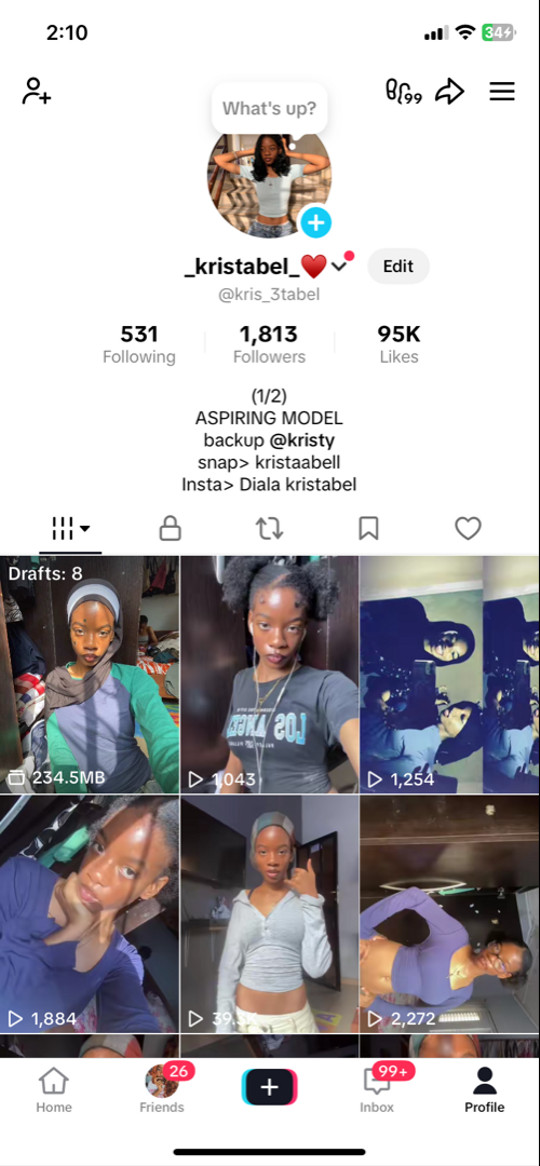
Task: Share the profile via arrow icon
Action: pyautogui.click(x=450, y=91)
